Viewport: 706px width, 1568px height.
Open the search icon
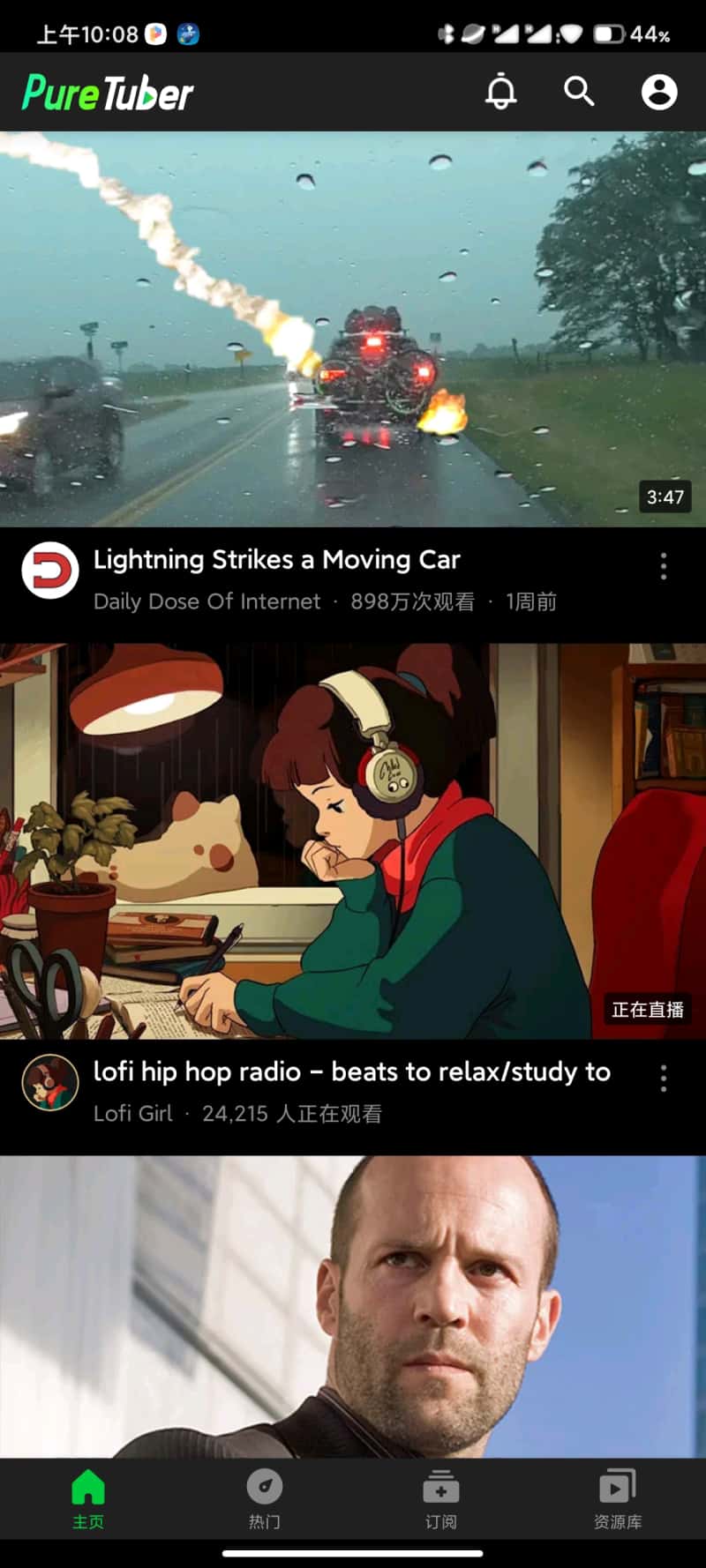pos(579,92)
